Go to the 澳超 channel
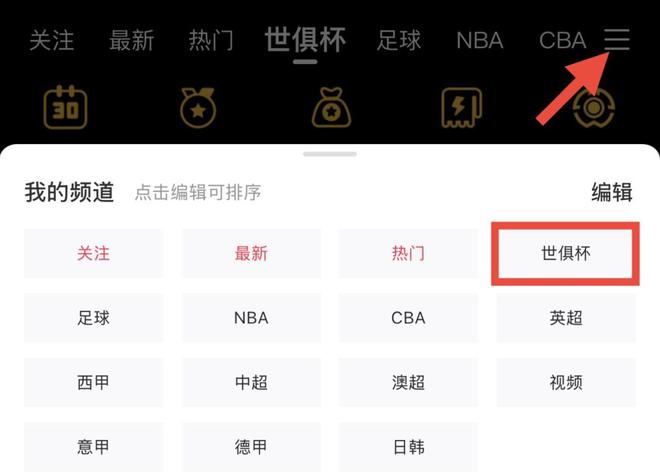The image size is (660, 476). (408, 382)
